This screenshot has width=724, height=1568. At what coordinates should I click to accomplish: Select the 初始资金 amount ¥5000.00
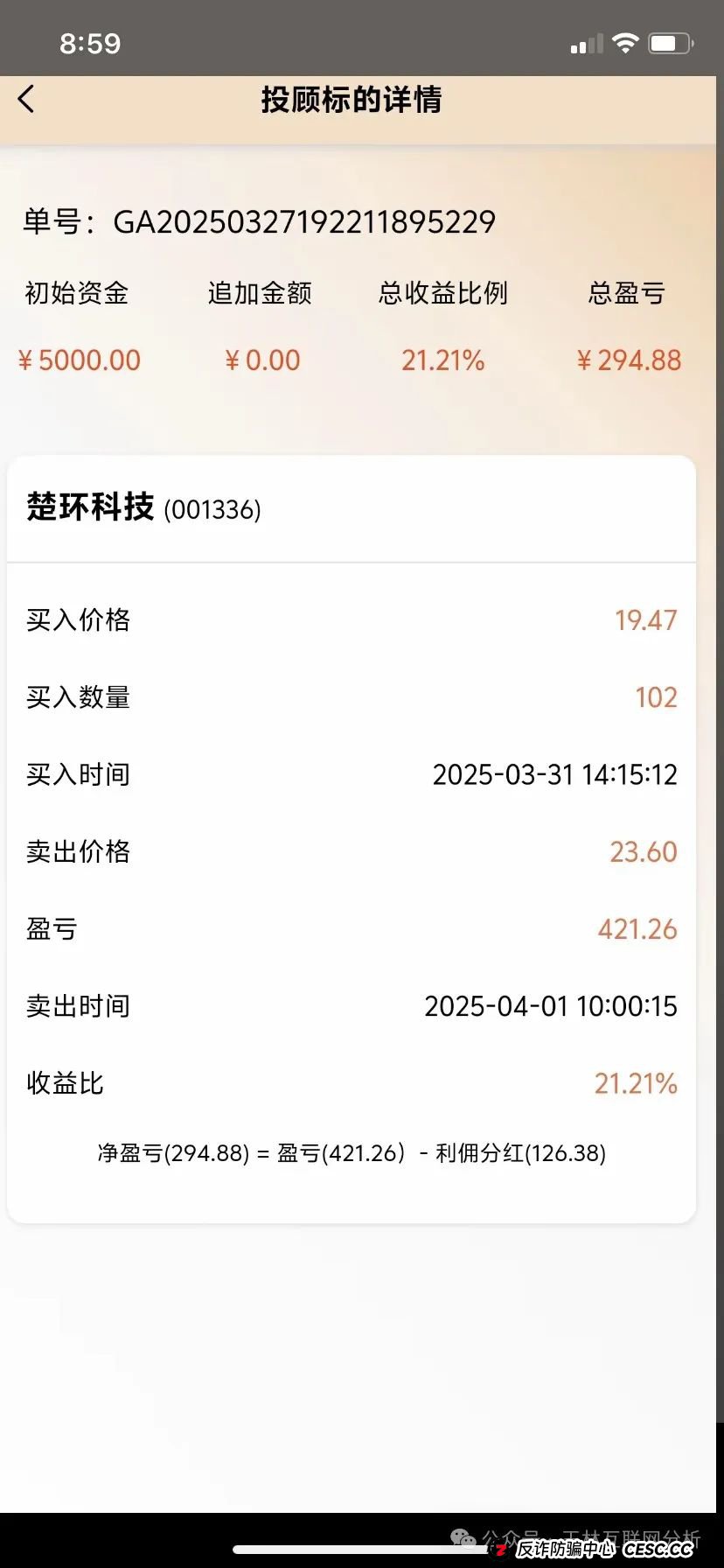(79, 360)
